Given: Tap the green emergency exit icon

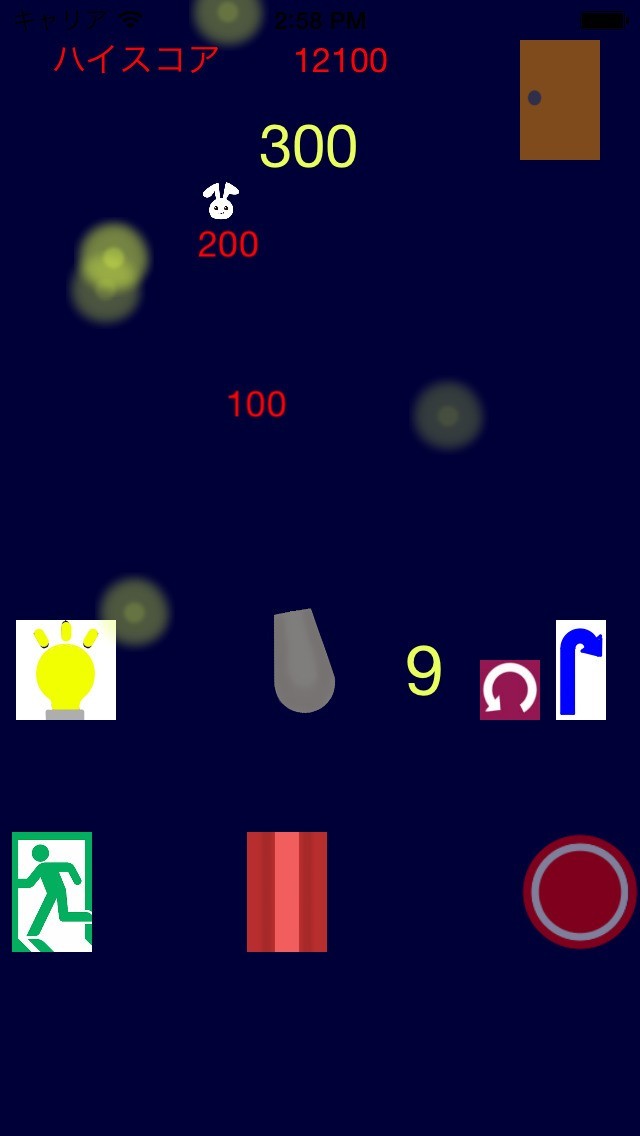Looking at the screenshot, I should tap(52, 892).
